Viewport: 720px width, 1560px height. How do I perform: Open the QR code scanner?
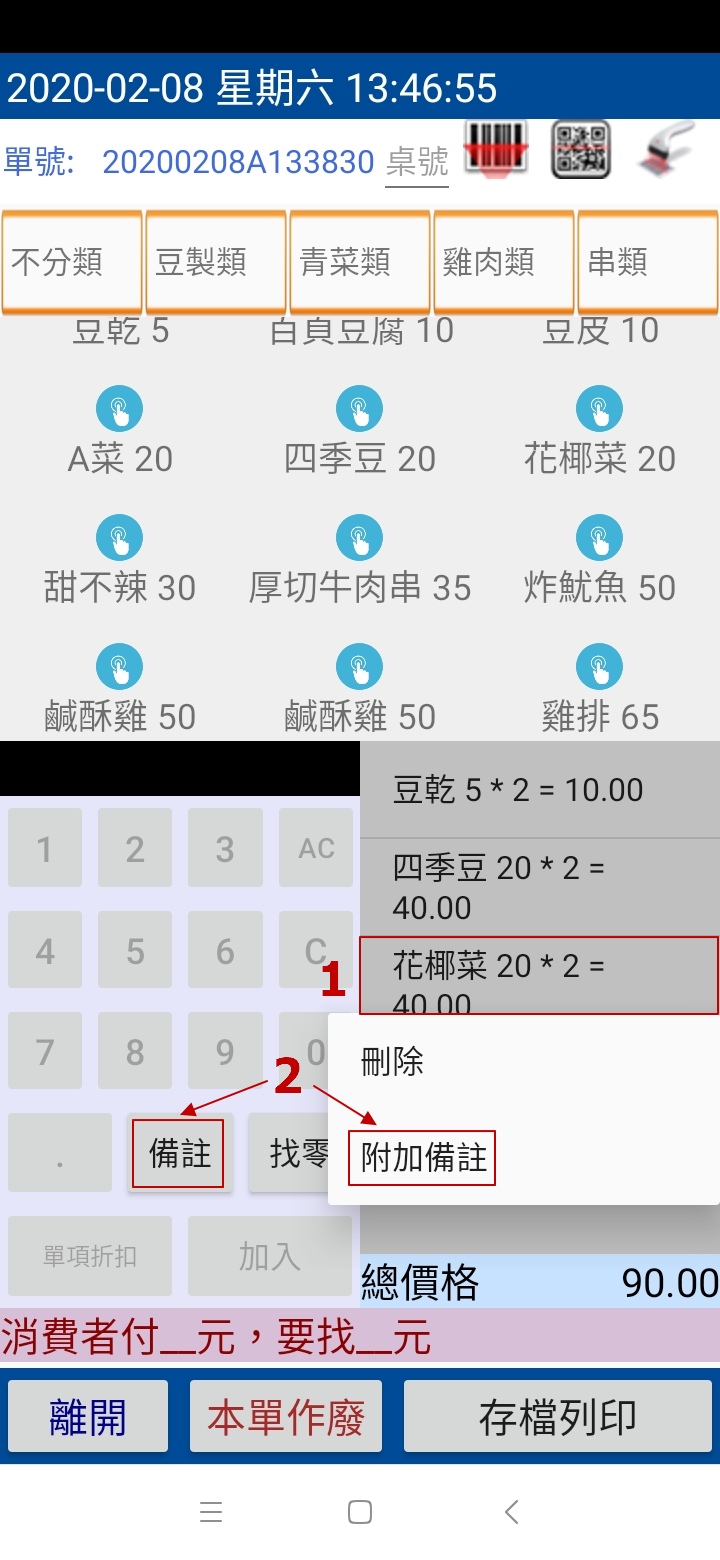tap(581, 150)
